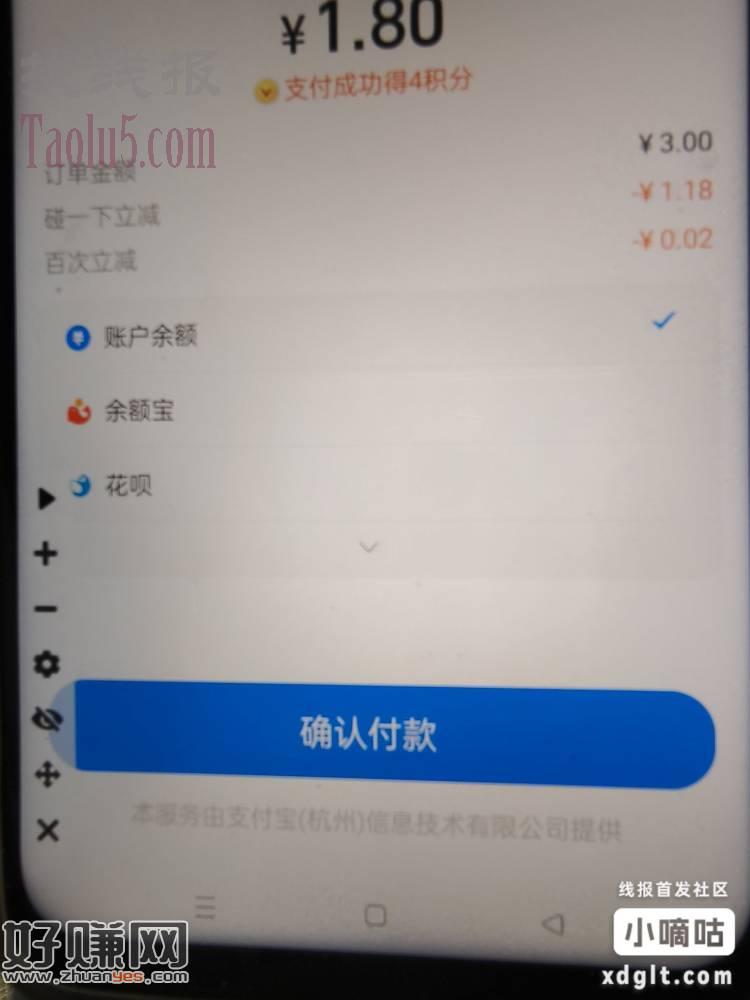Viewport: 750px width, 1000px height.
Task: Start the floating overlay play button
Action: pos(47,498)
